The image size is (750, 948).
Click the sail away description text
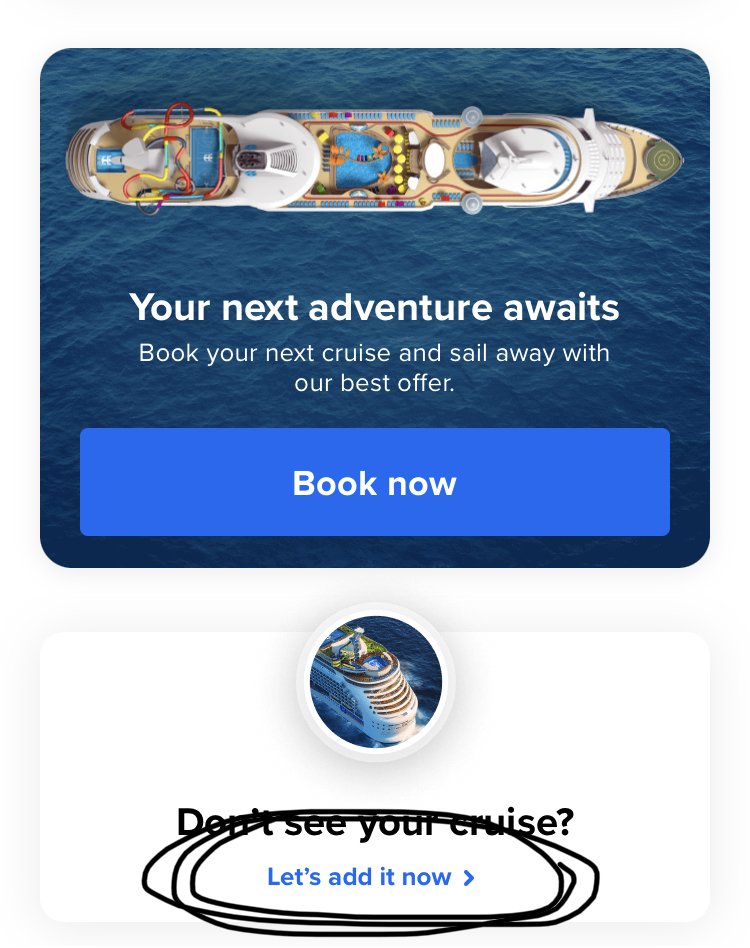tap(375, 367)
